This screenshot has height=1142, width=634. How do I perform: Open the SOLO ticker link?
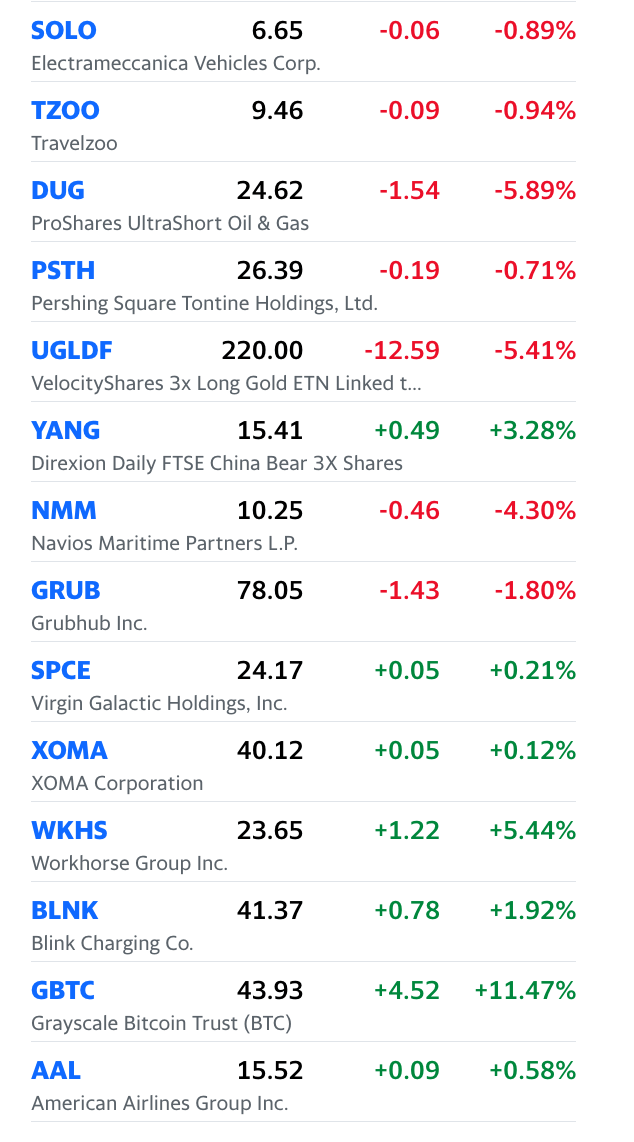(x=63, y=31)
